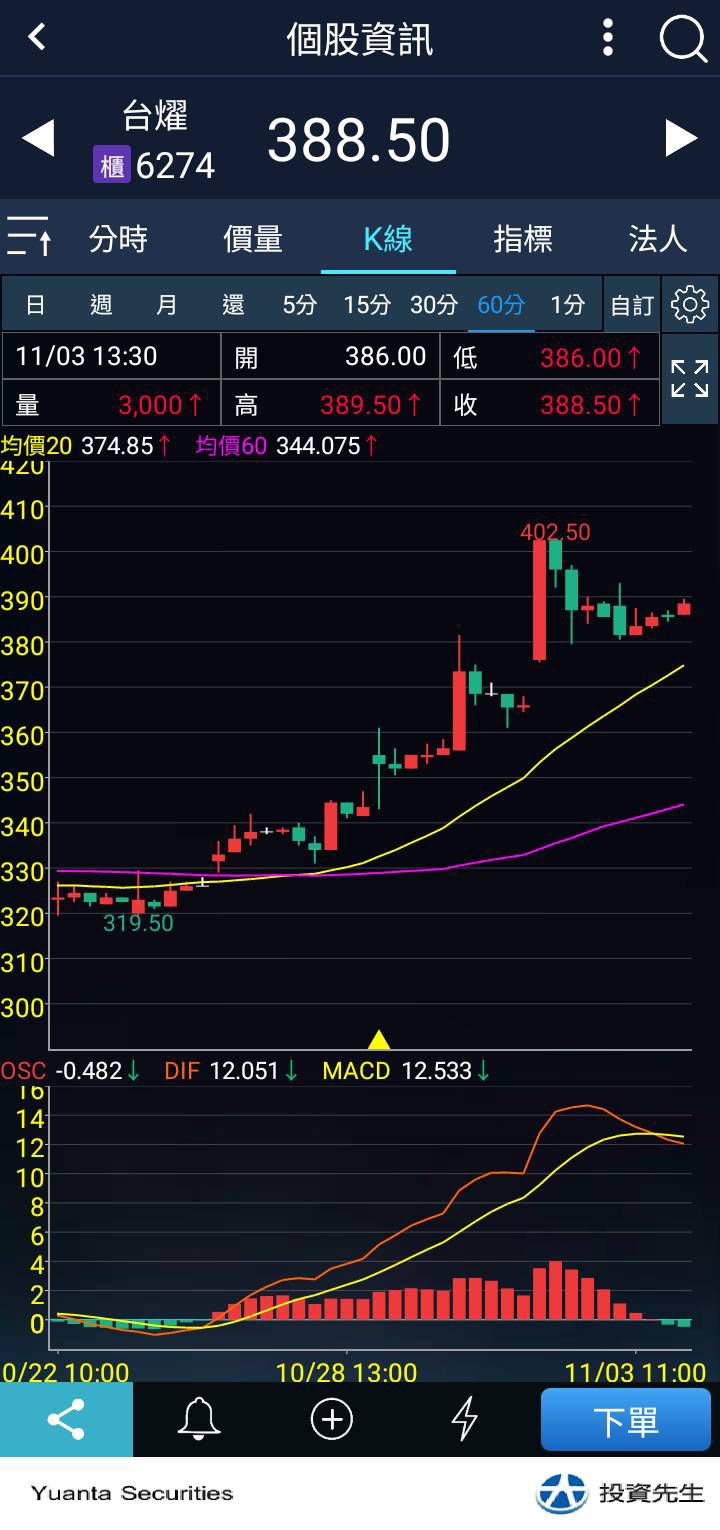Go back using the top-left arrow
The image size is (720, 1530).
click(x=37, y=38)
